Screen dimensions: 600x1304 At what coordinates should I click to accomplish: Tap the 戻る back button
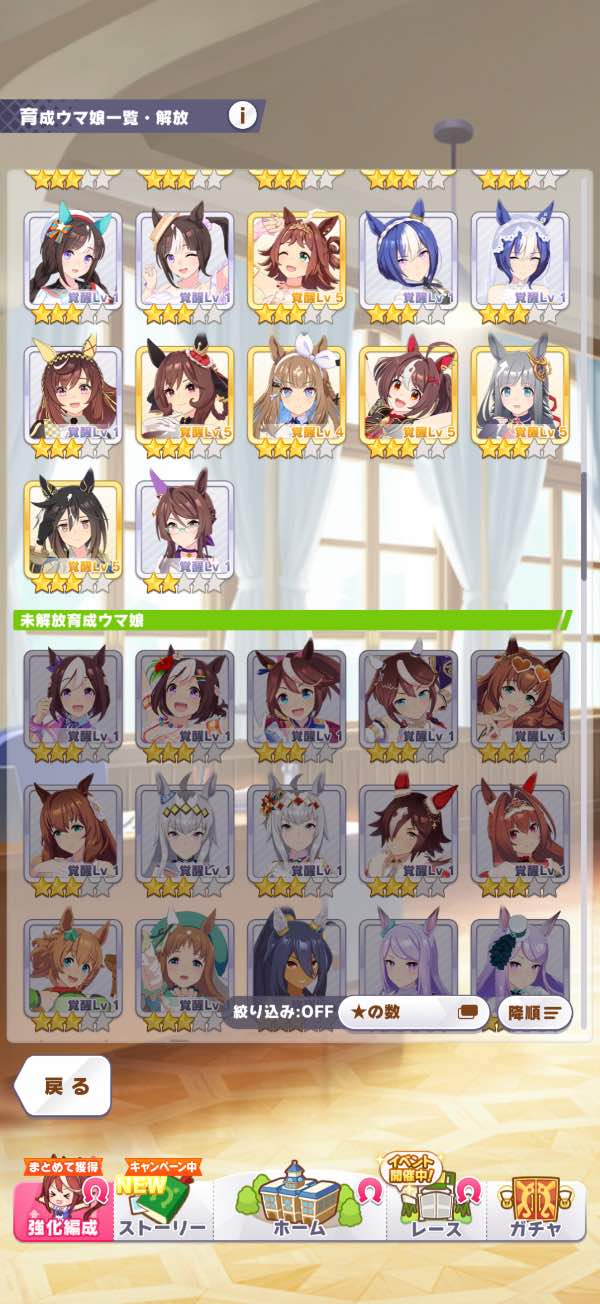click(x=63, y=1087)
